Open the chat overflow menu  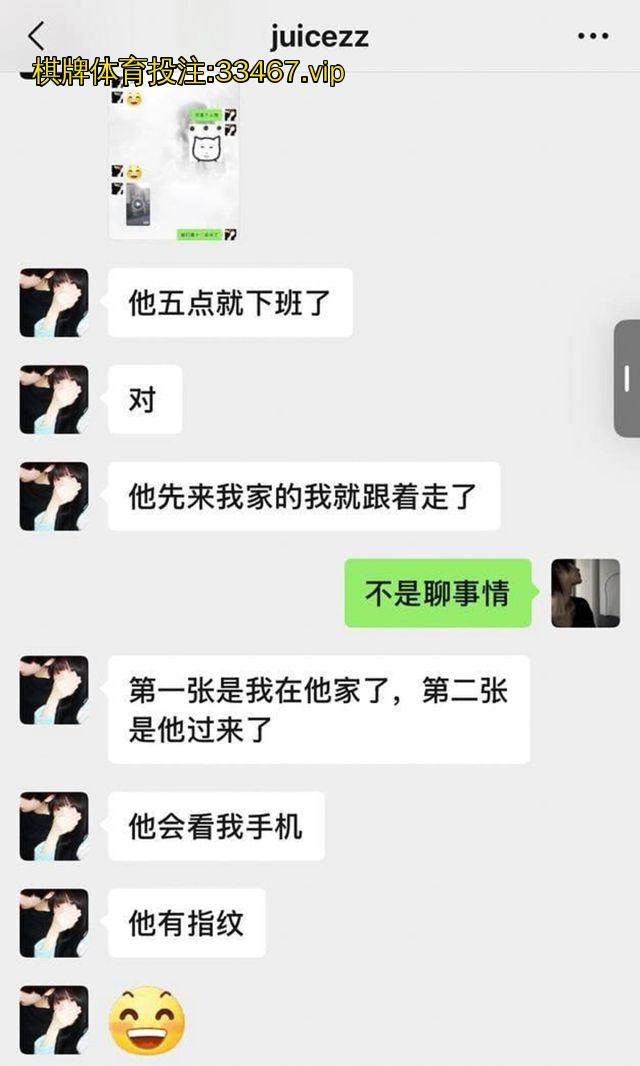coord(592,37)
